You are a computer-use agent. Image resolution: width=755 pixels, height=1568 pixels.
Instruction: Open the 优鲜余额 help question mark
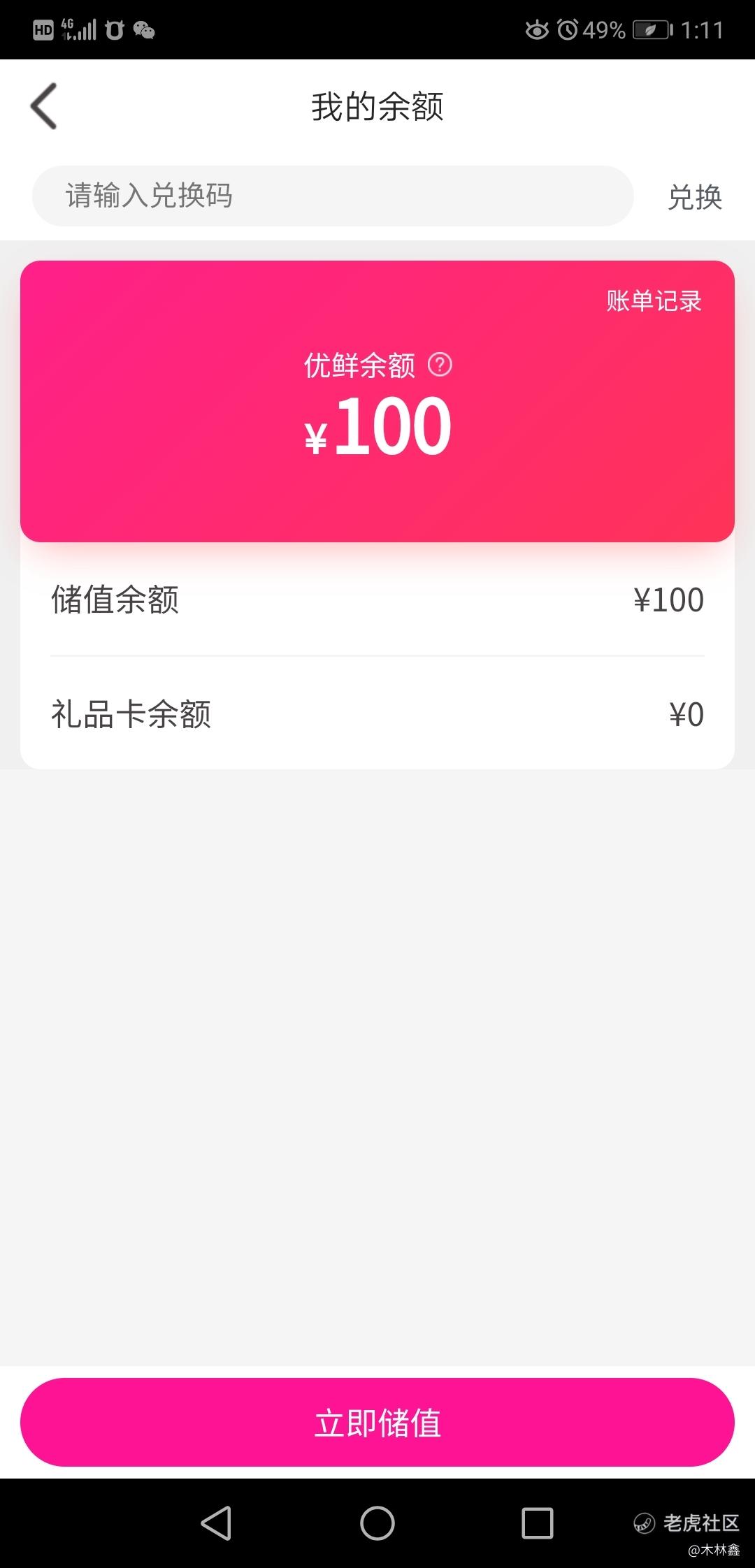coord(440,365)
